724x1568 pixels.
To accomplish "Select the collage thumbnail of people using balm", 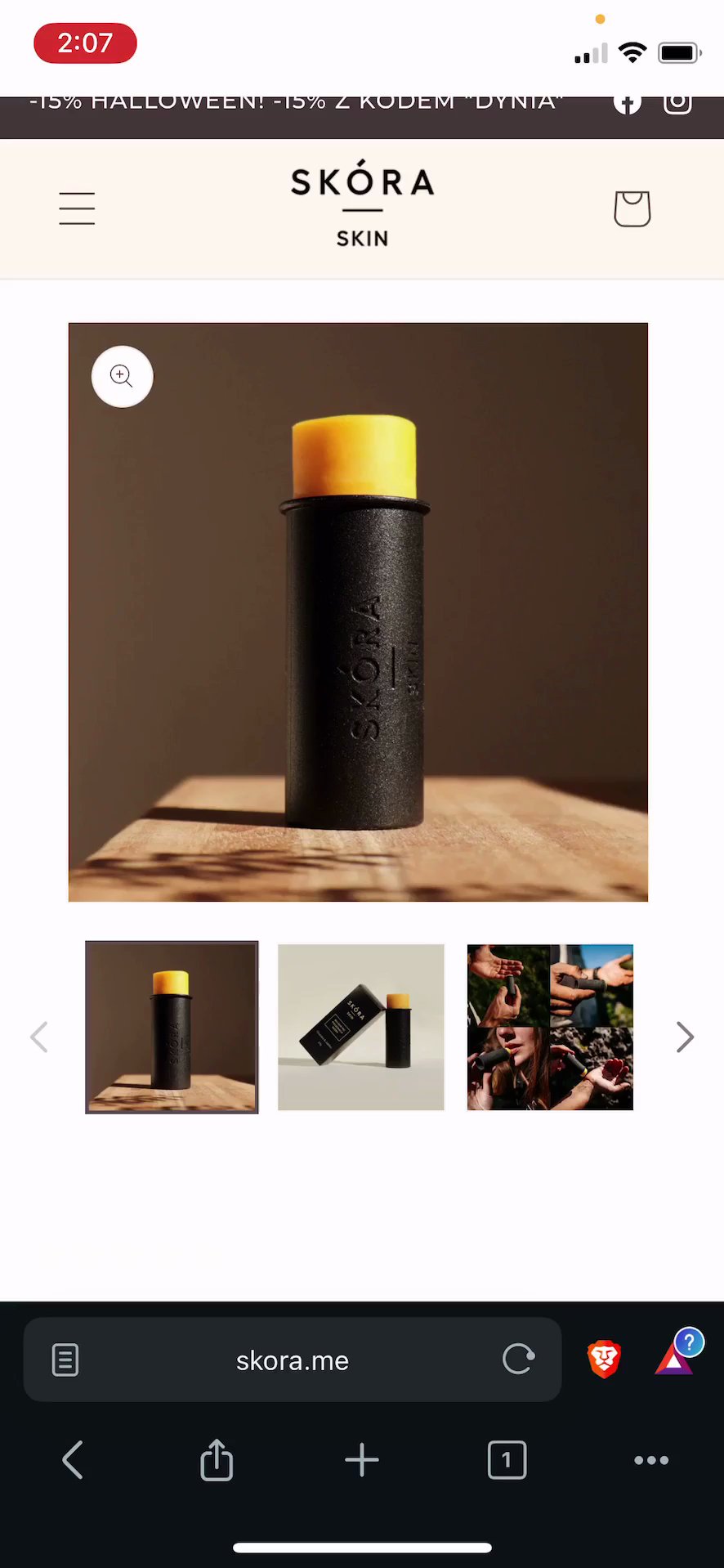I will pyautogui.click(x=550, y=1027).
